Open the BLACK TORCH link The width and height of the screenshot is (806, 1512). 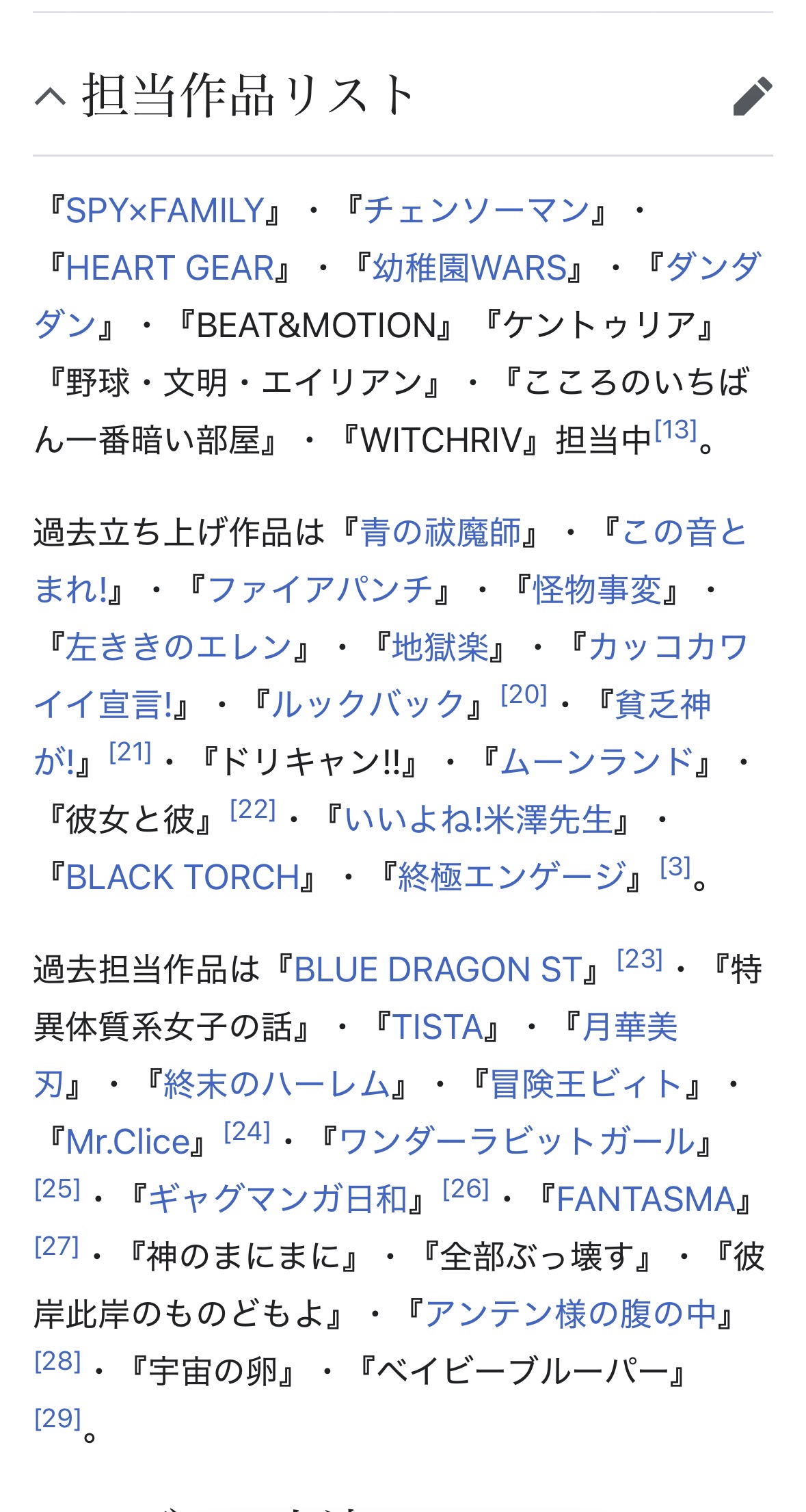point(183,877)
